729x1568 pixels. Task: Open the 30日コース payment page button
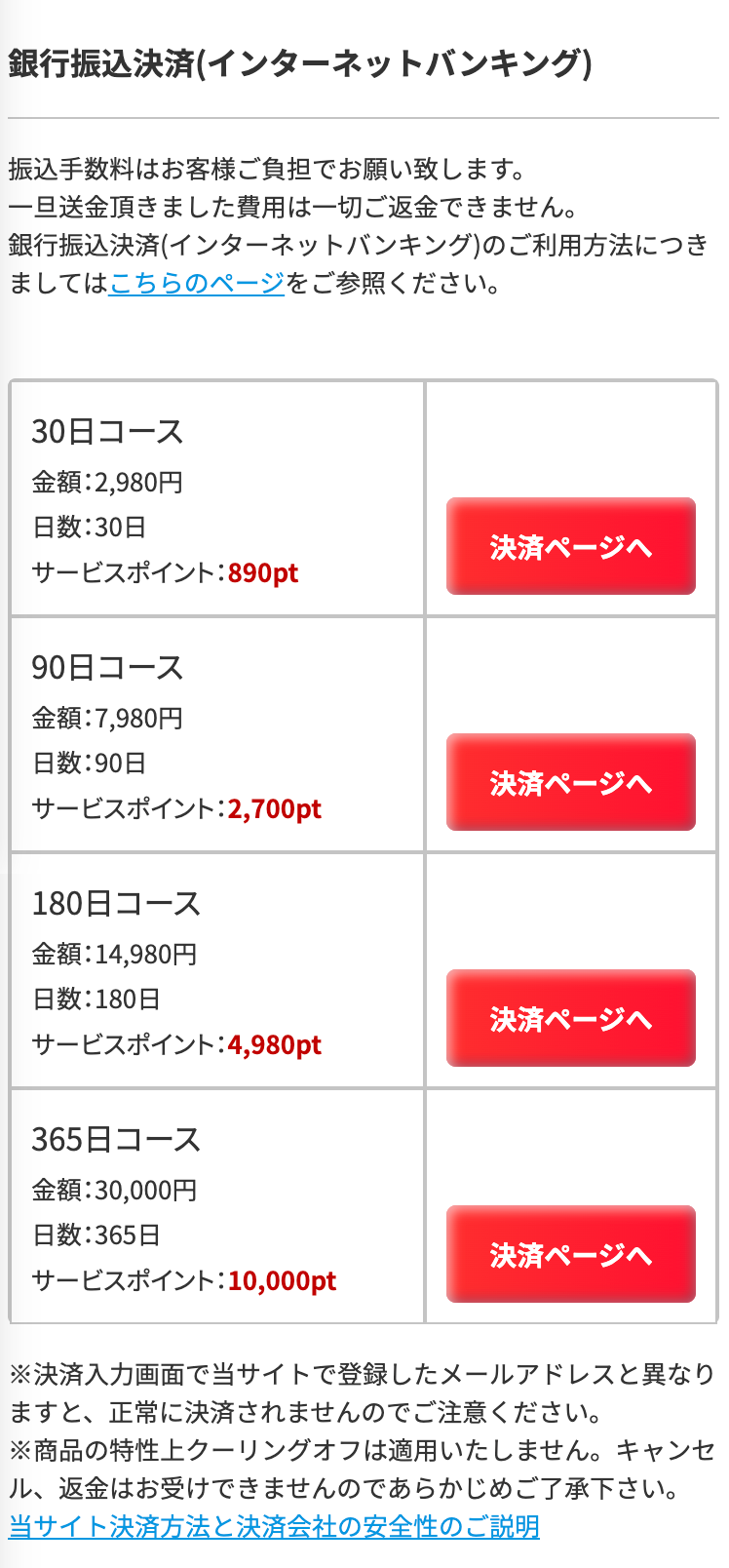pyautogui.click(x=570, y=547)
